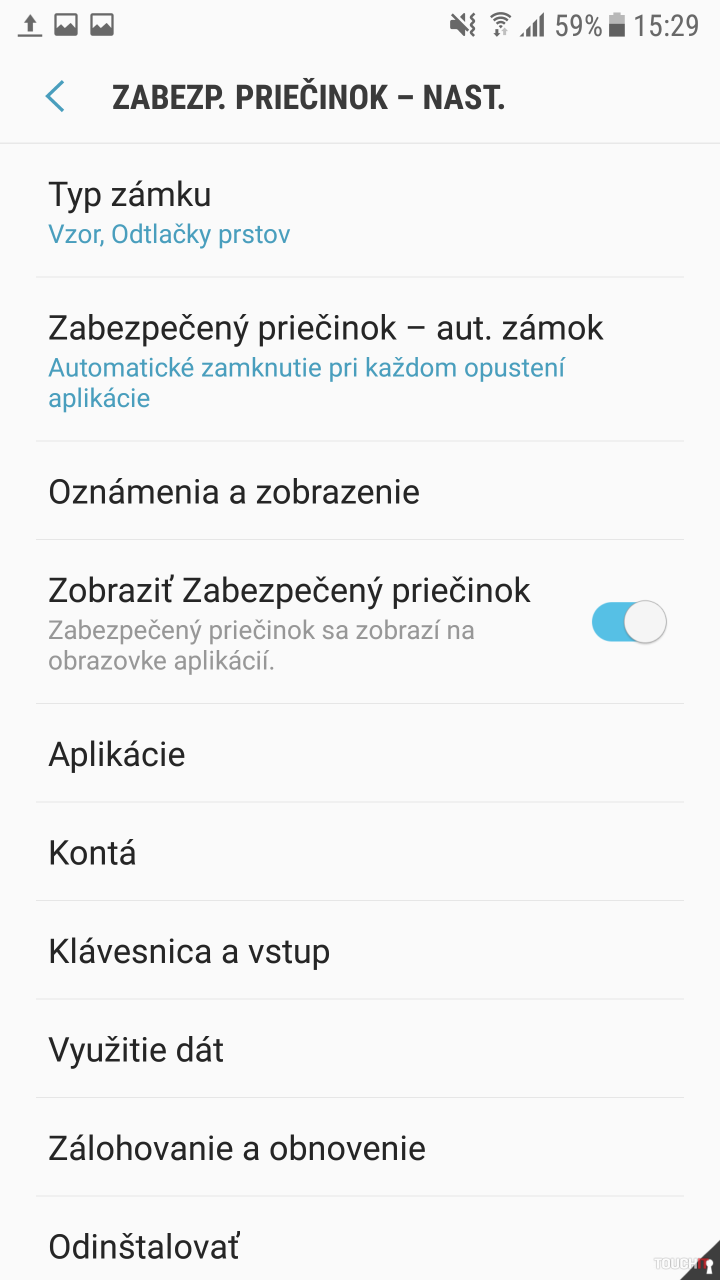Image resolution: width=720 pixels, height=1280 pixels.
Task: Open Zálohovanie a obnovenie
Action: 360,1148
